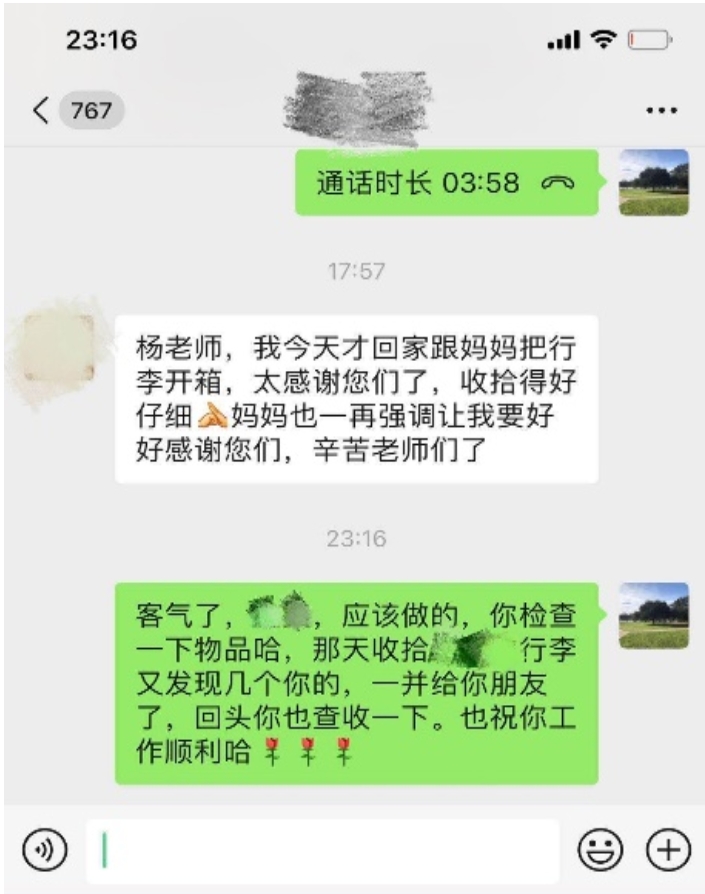Tap the call duration 03:58 message

click(446, 183)
